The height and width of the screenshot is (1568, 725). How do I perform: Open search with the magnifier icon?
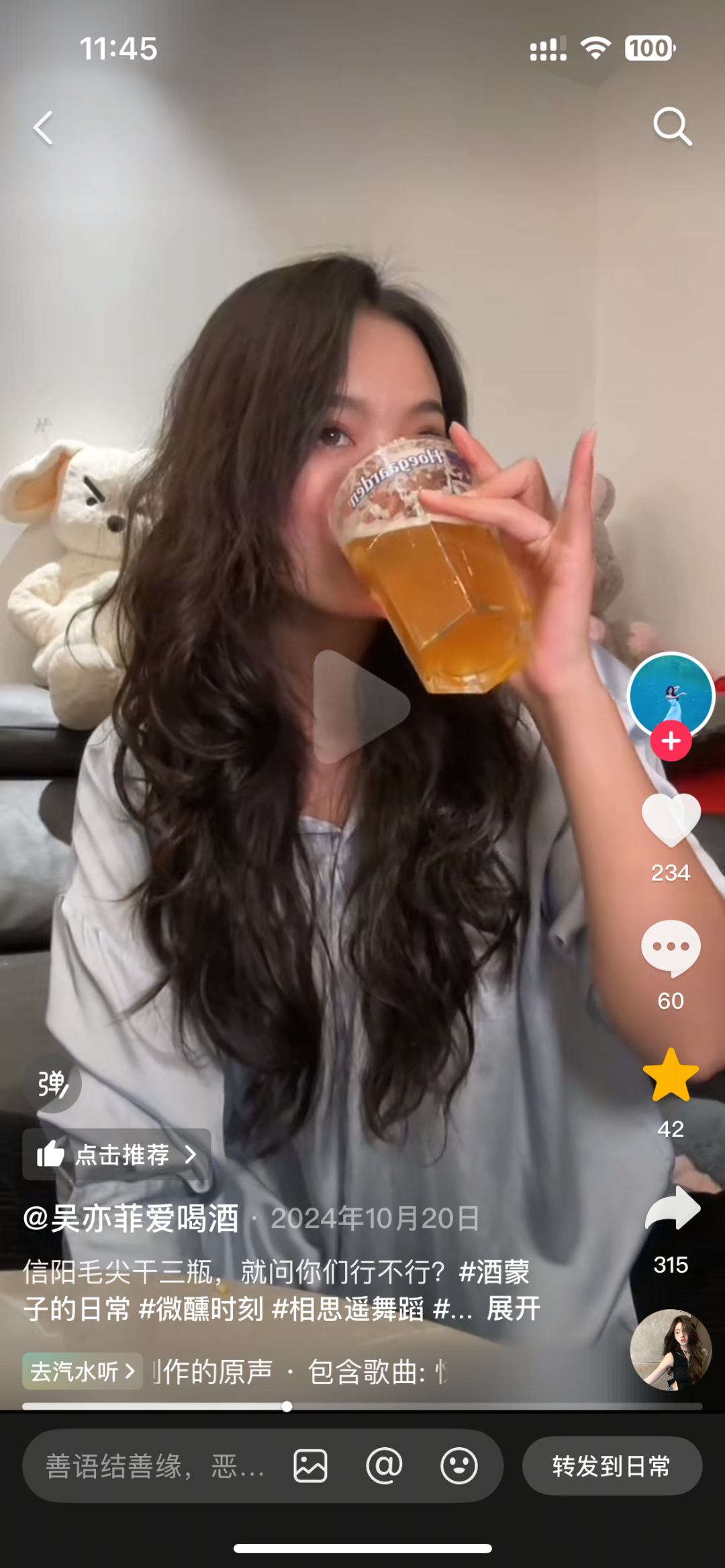pyautogui.click(x=672, y=126)
